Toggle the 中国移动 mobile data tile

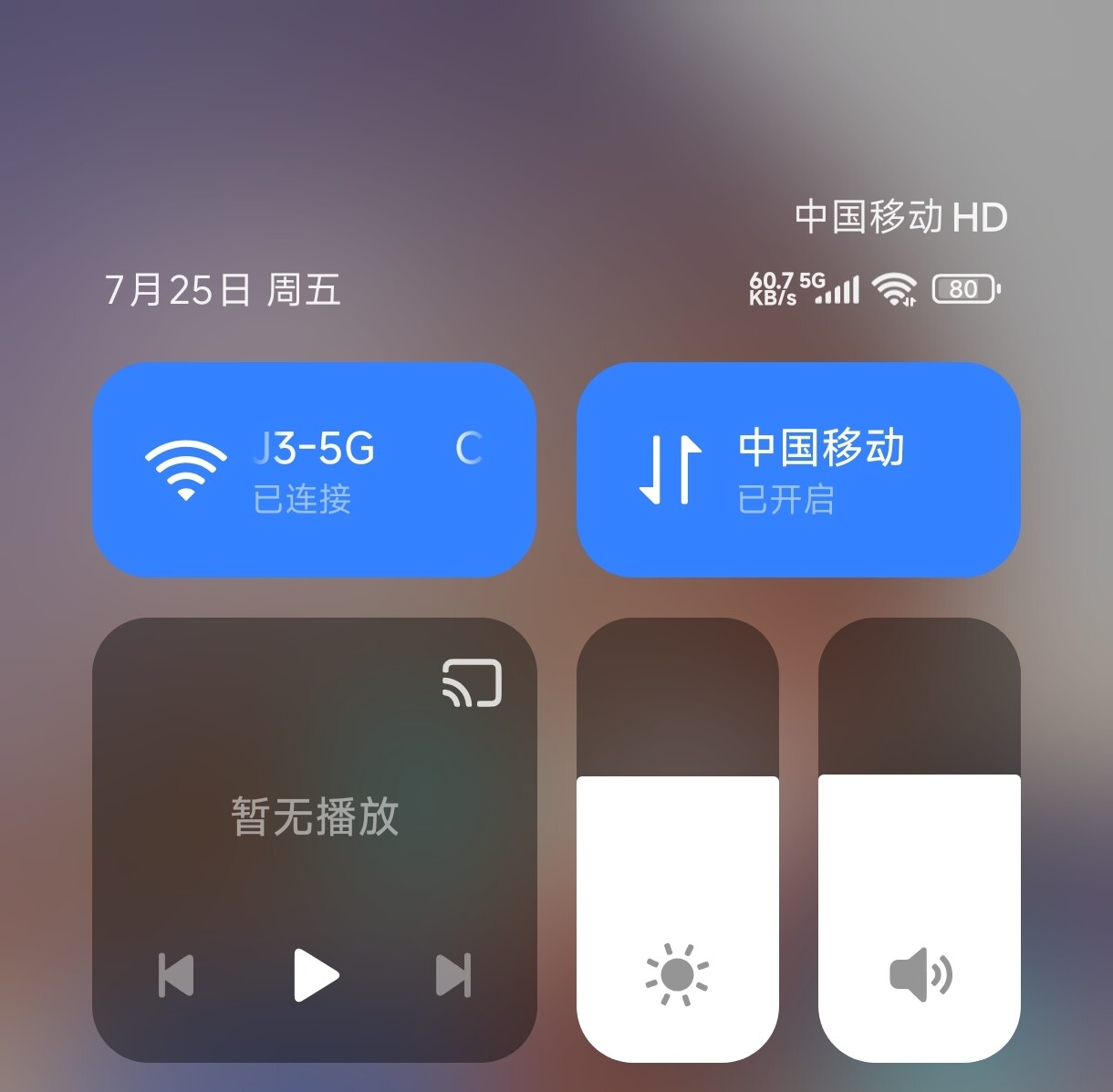pos(798,469)
